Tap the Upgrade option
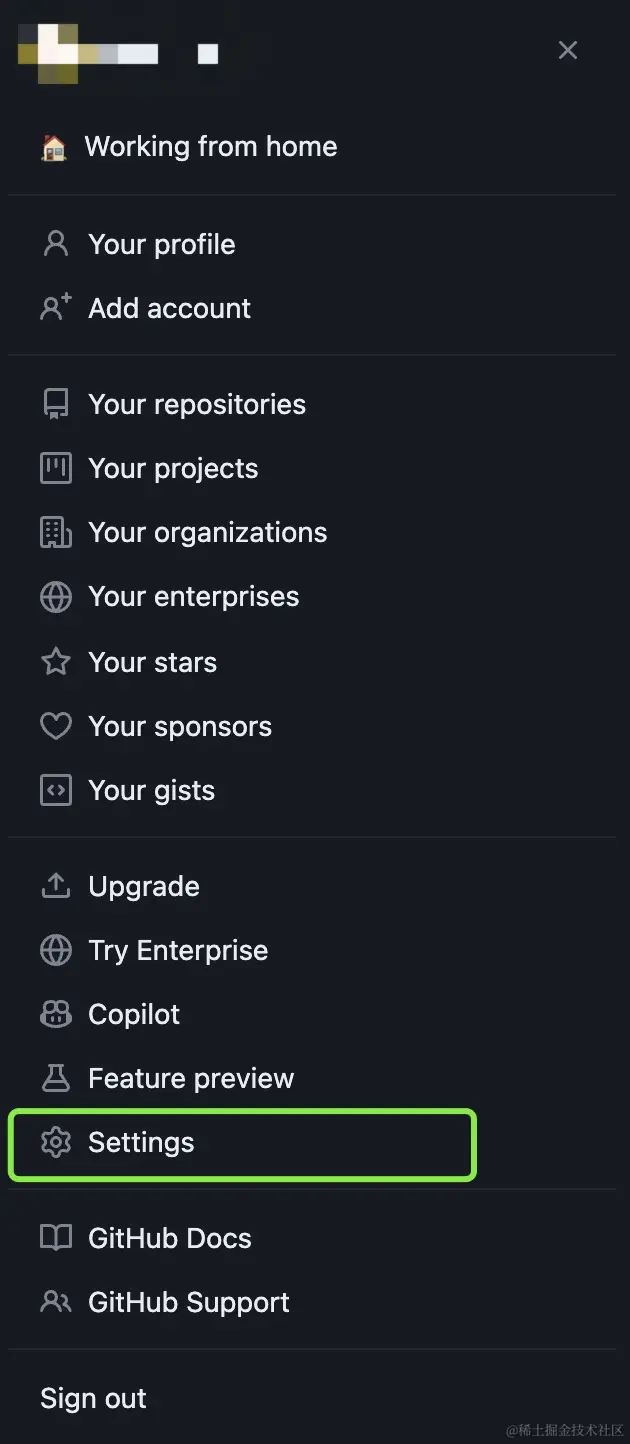Viewport: 630px width, 1444px height. pos(143,887)
